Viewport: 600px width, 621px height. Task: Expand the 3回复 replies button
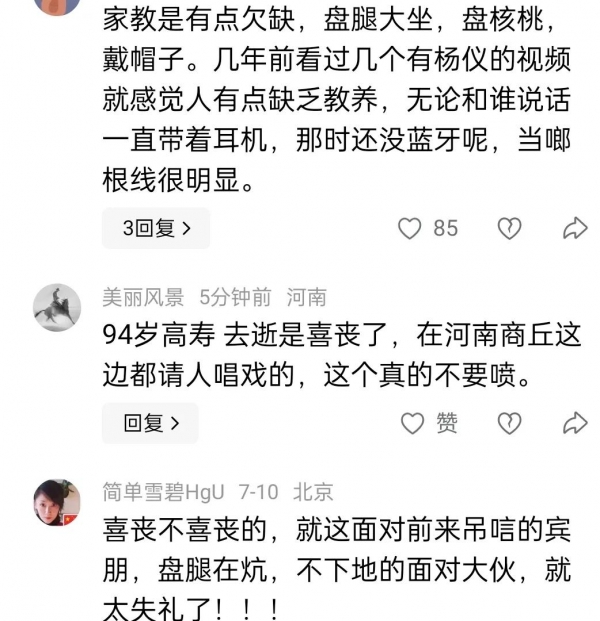click(155, 229)
